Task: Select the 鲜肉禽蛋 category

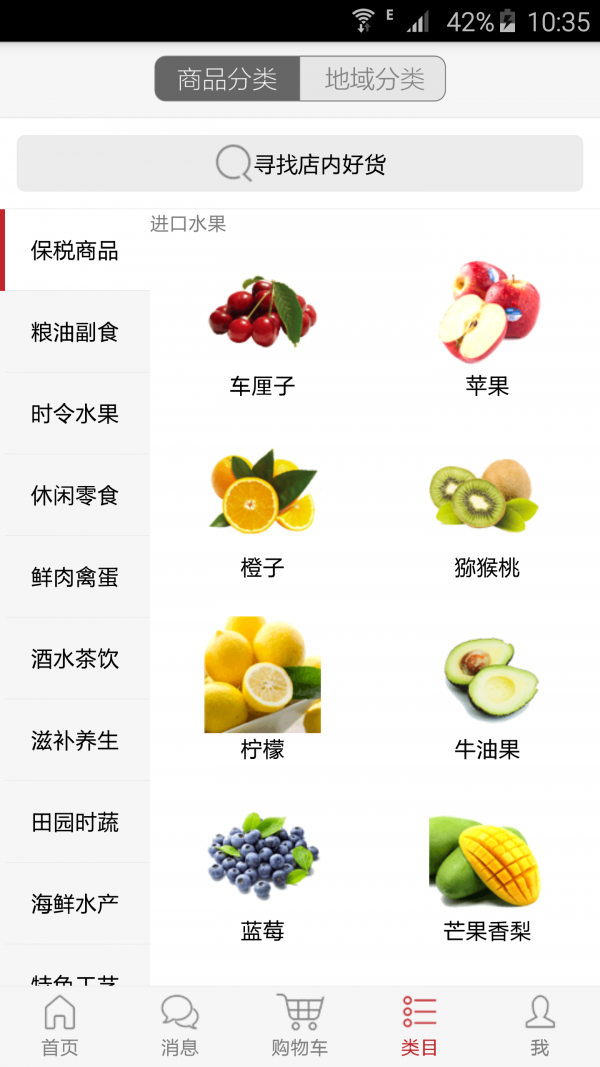Action: pos(75,577)
